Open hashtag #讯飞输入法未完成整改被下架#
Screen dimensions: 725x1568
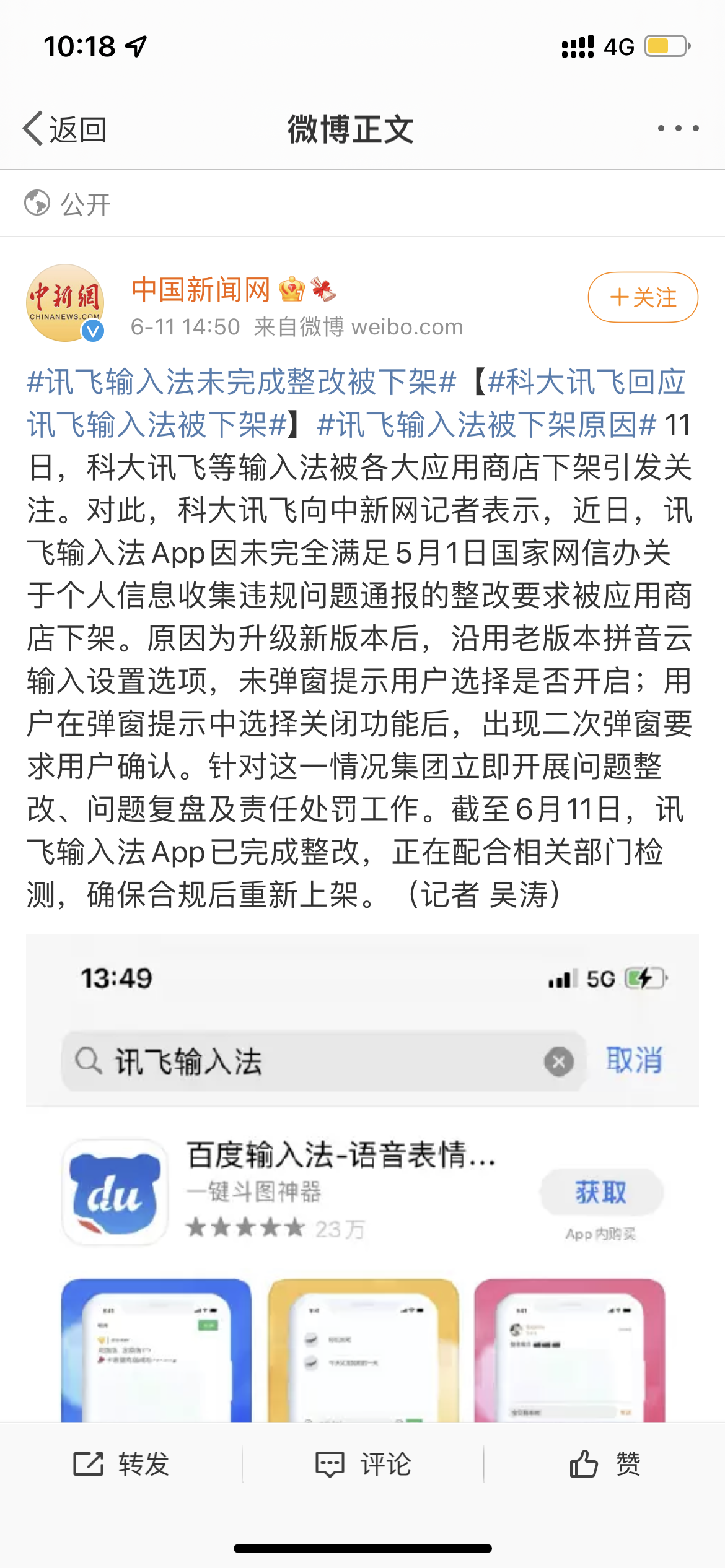(242, 381)
